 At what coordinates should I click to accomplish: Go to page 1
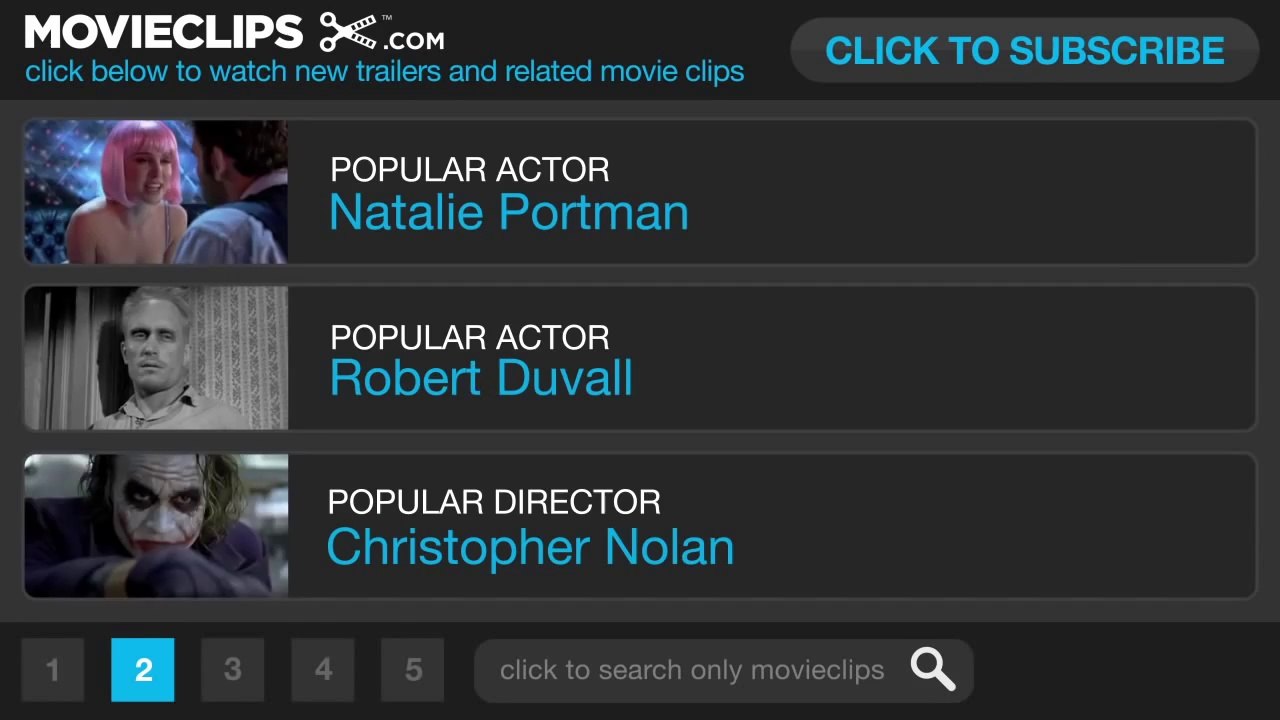(x=53, y=670)
